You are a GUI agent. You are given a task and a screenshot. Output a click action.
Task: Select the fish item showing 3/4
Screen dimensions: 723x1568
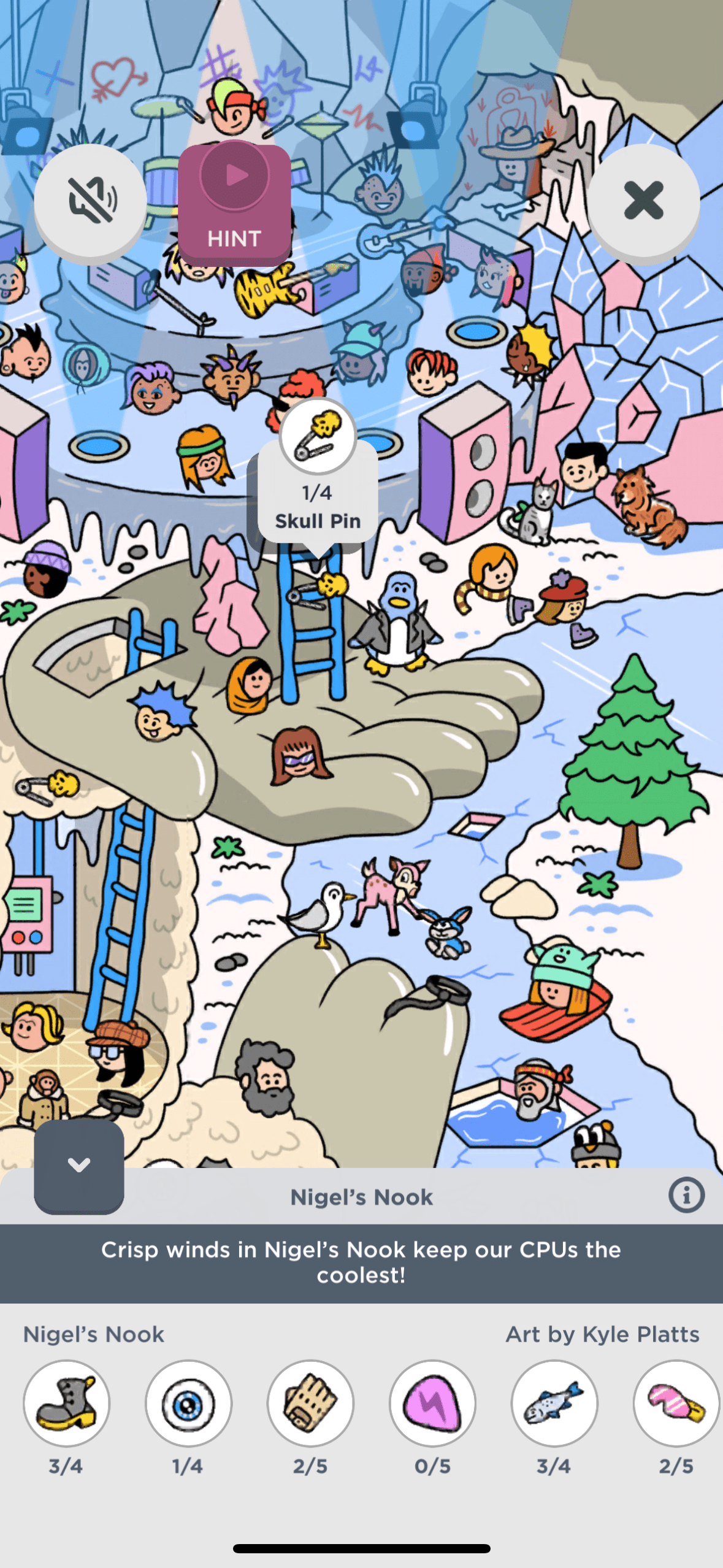(554, 1404)
